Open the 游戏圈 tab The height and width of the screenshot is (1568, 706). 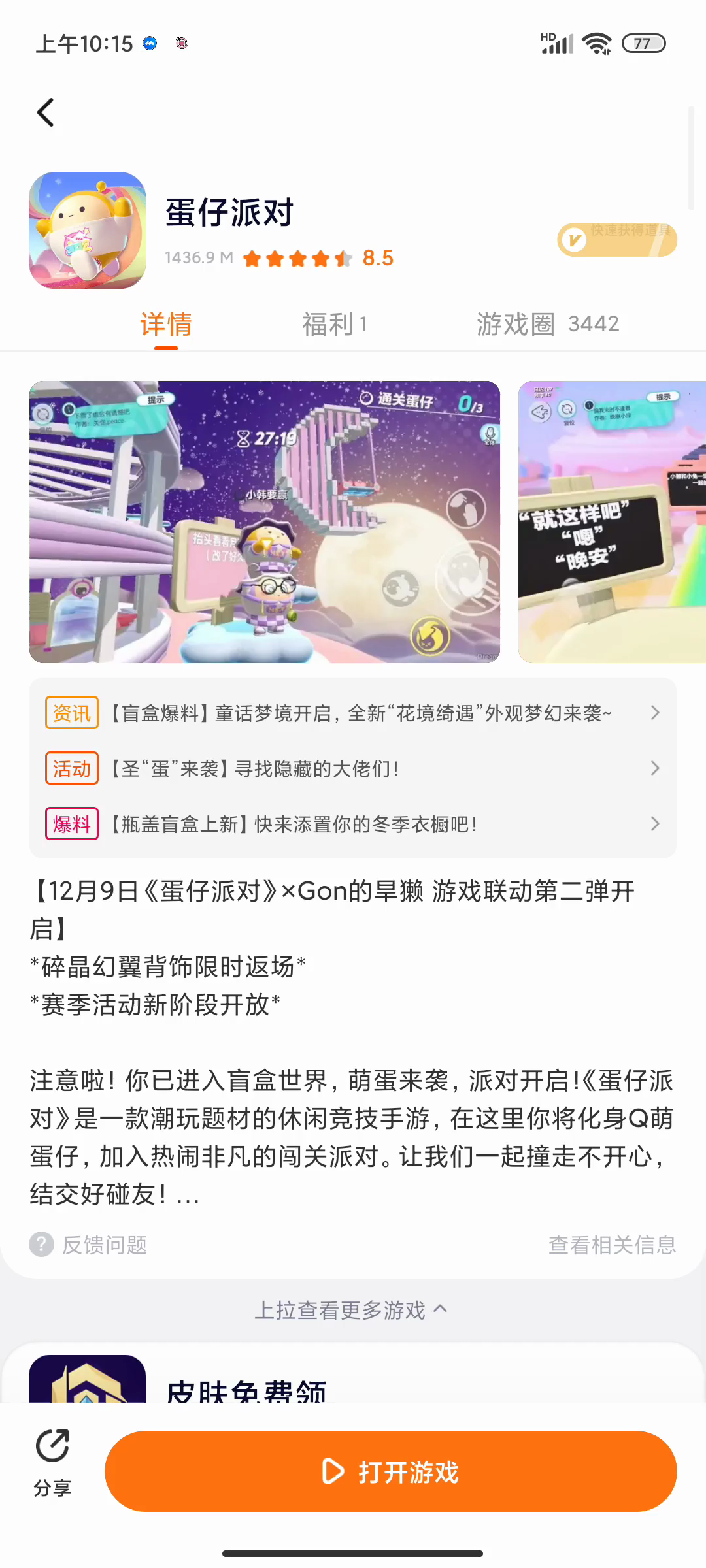click(x=547, y=324)
